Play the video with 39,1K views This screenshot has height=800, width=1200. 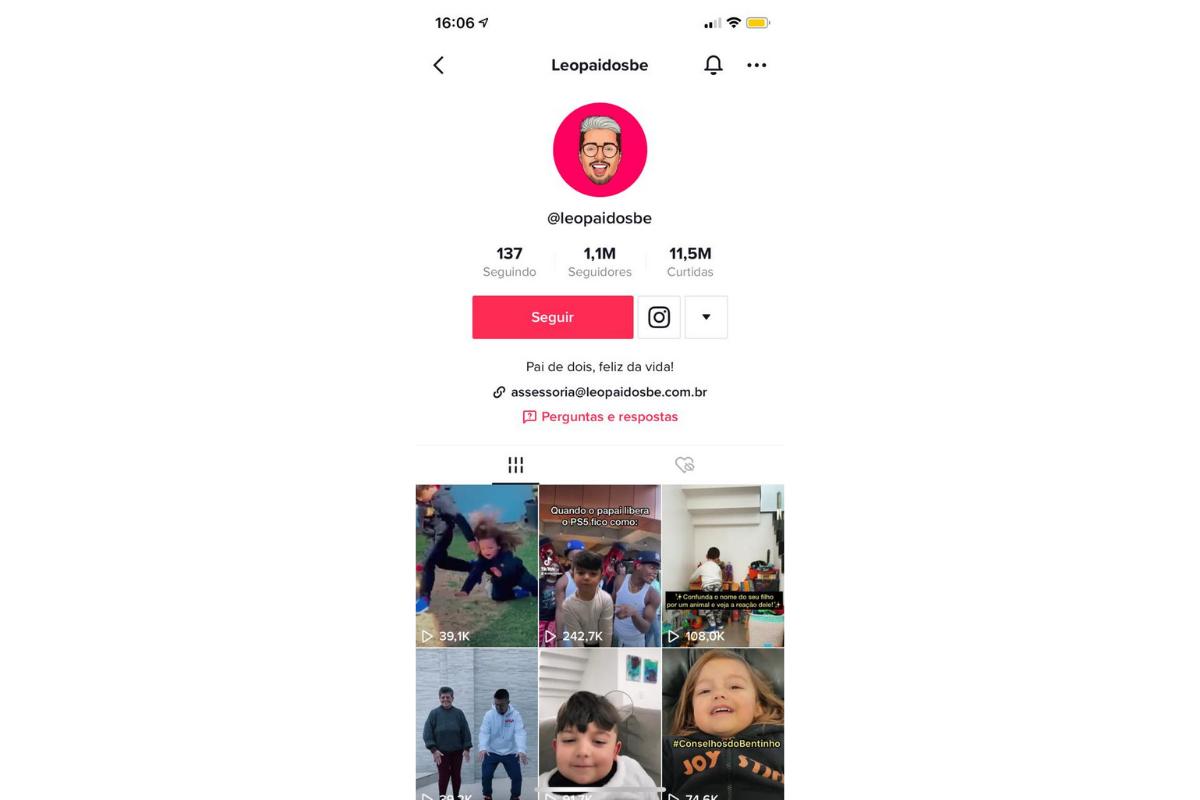[476, 565]
